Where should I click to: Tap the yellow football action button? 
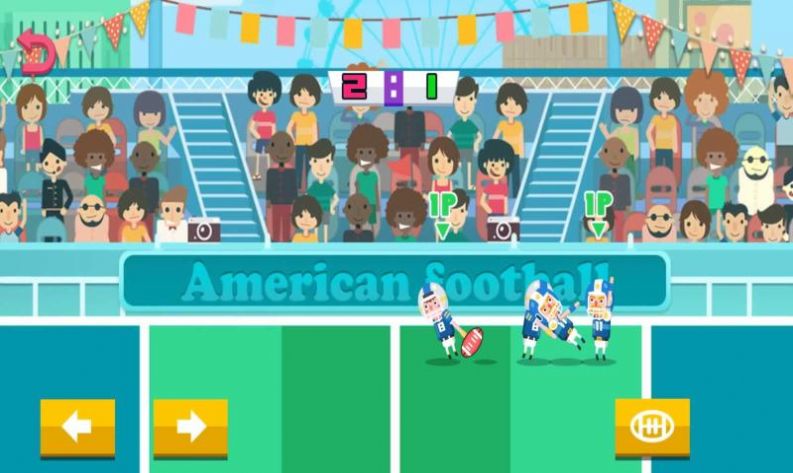[652, 427]
